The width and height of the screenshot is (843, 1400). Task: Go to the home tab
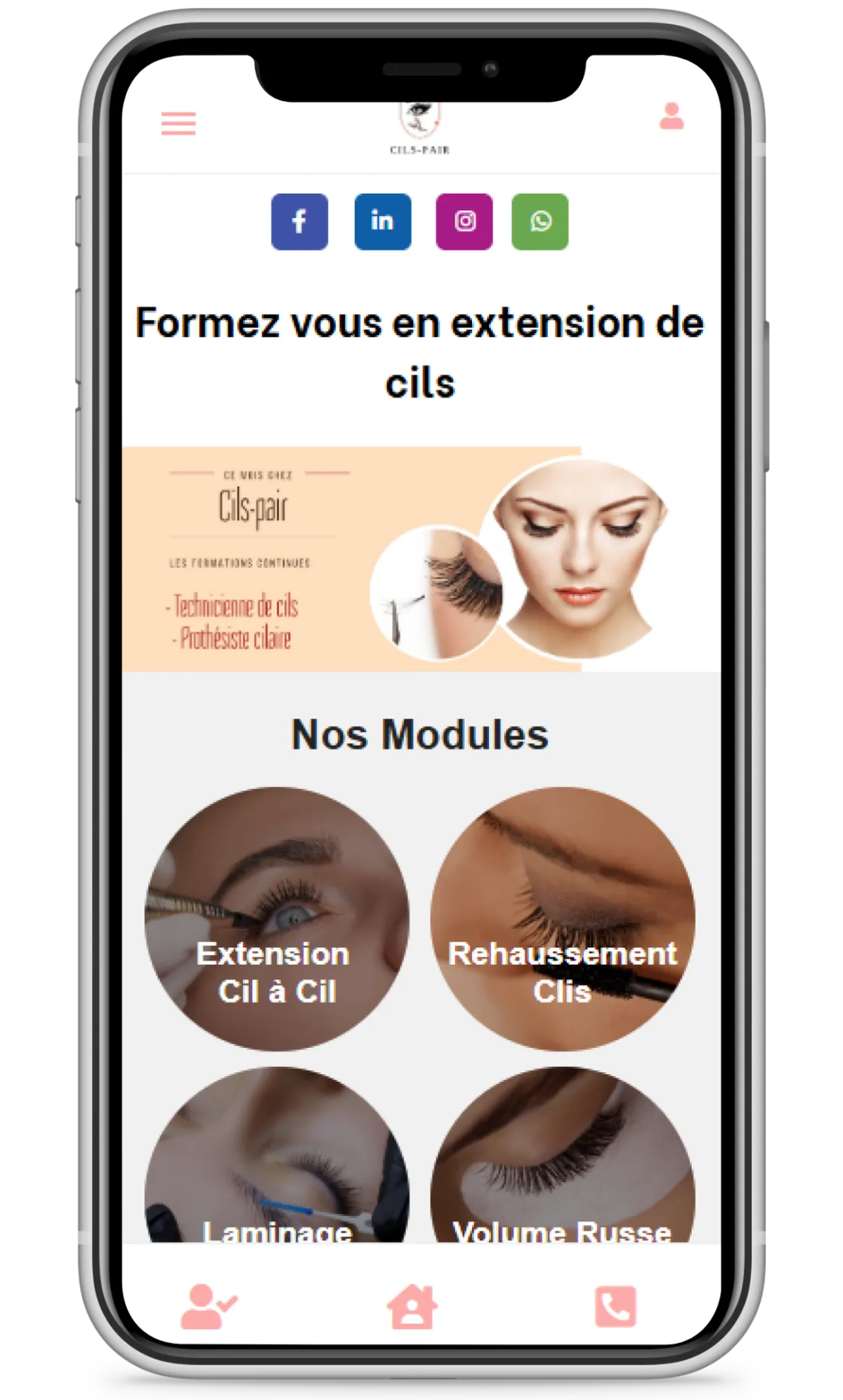[412, 1307]
